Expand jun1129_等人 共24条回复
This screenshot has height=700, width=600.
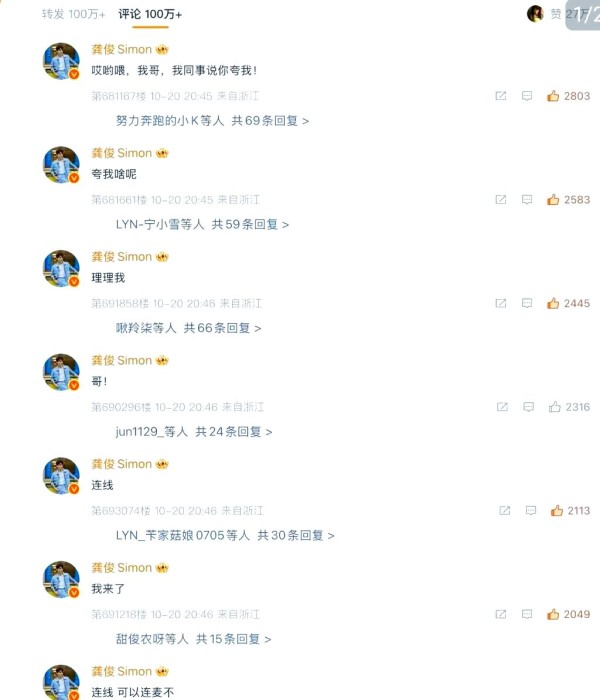pyautogui.click(x=194, y=432)
